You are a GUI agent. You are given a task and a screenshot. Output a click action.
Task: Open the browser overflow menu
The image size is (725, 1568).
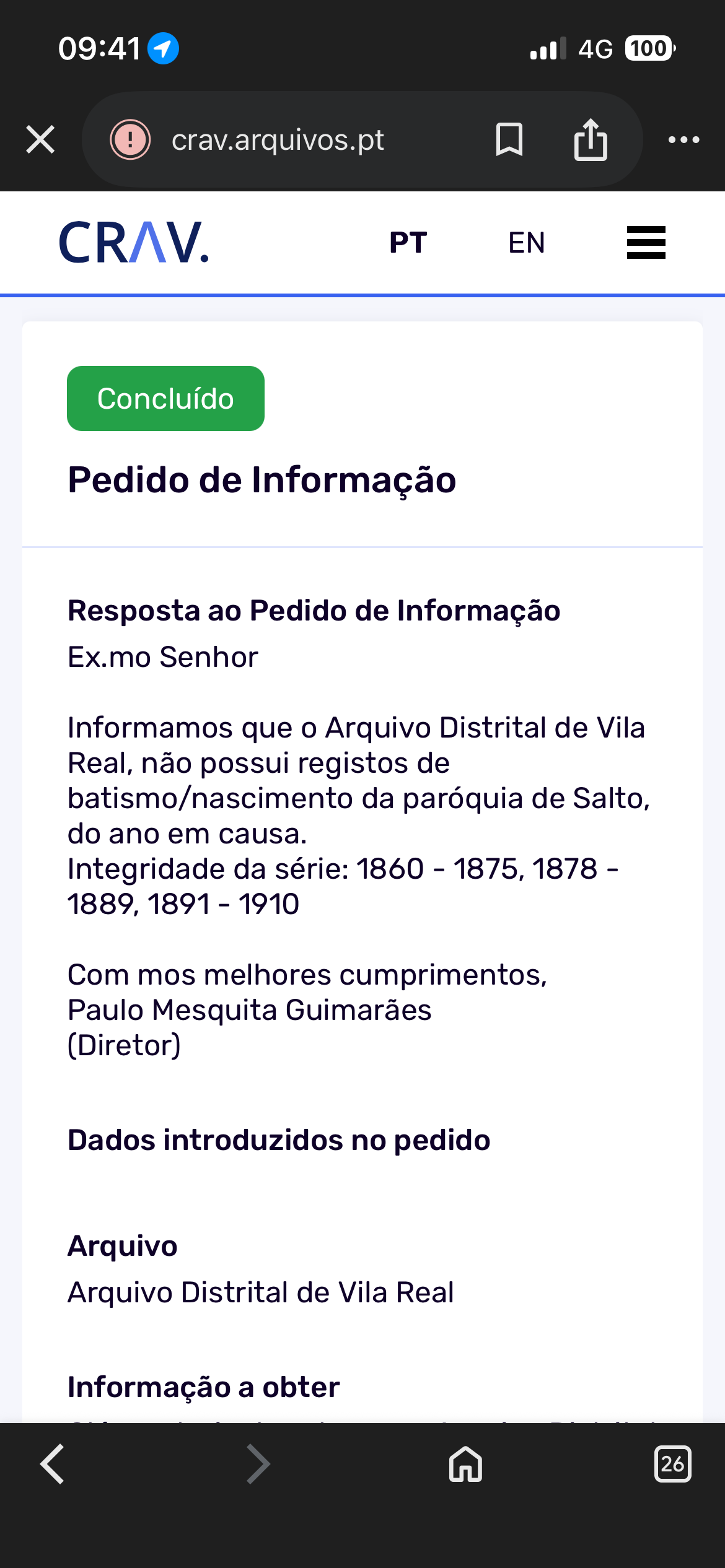pos(684,140)
